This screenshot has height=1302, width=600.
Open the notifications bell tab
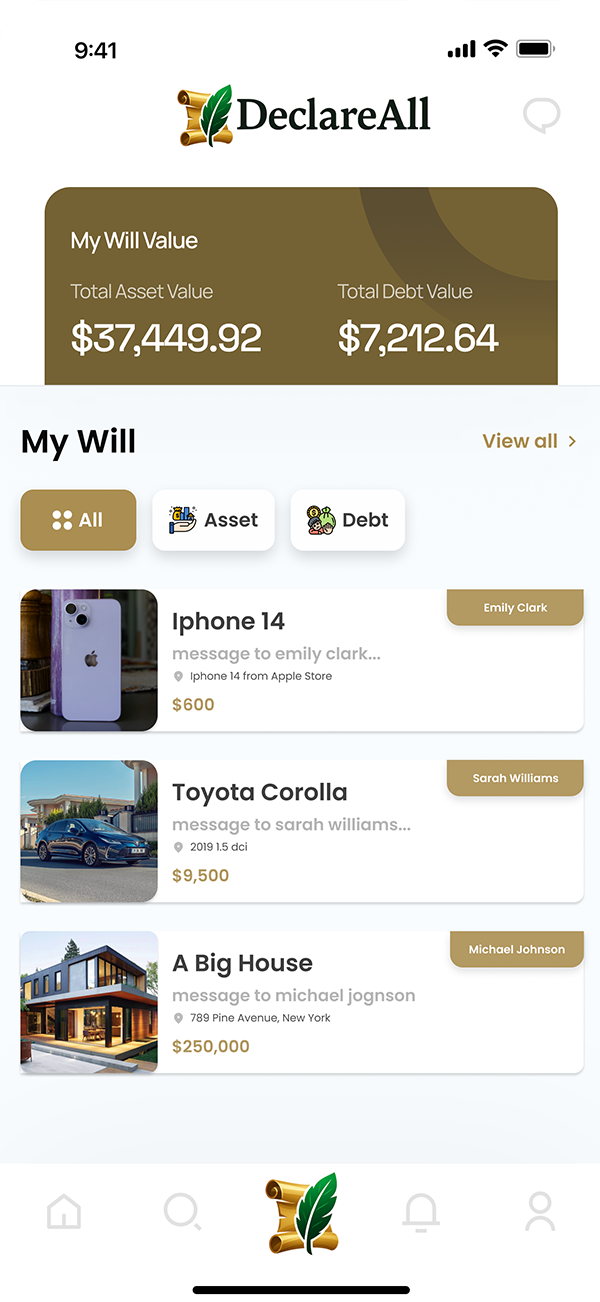421,1213
